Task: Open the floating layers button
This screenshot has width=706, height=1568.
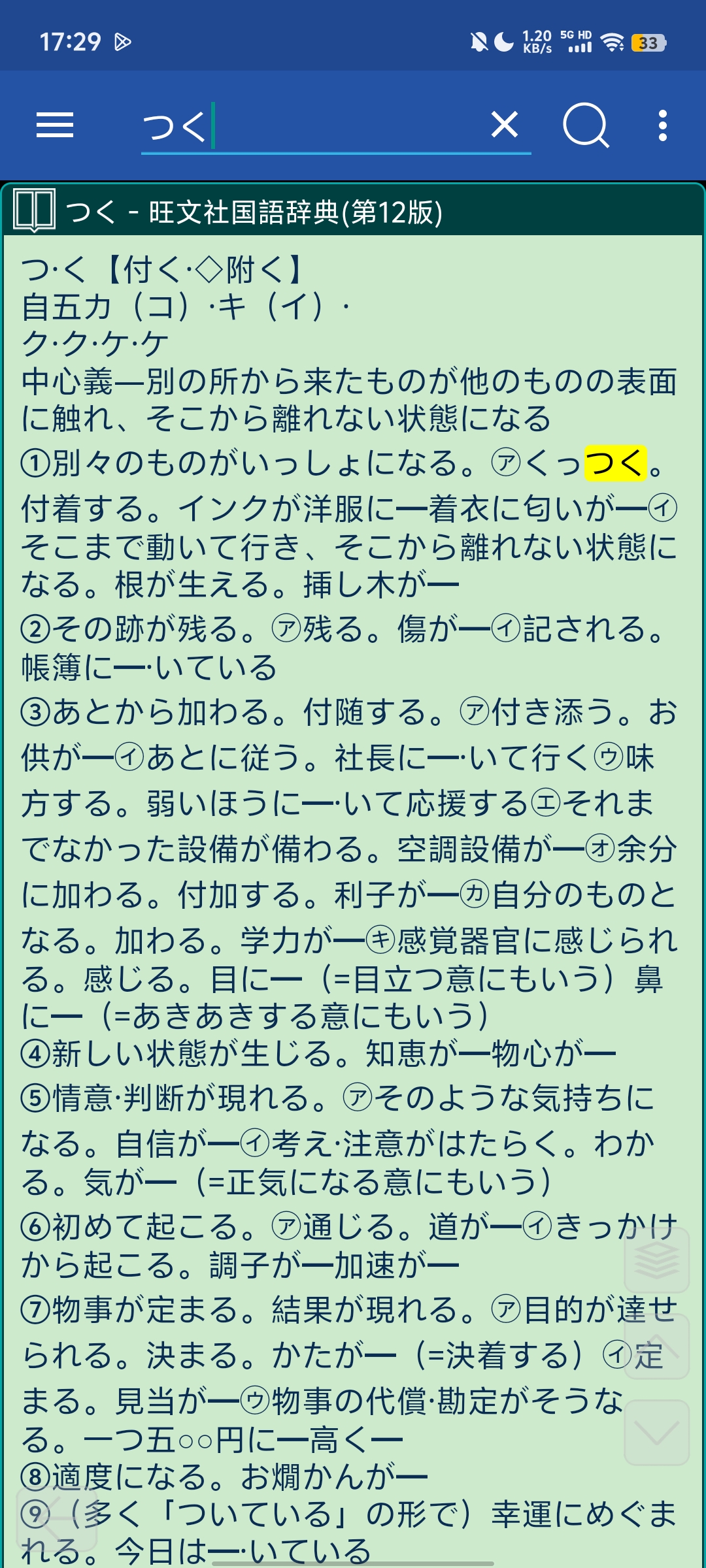Action: pos(656,1260)
